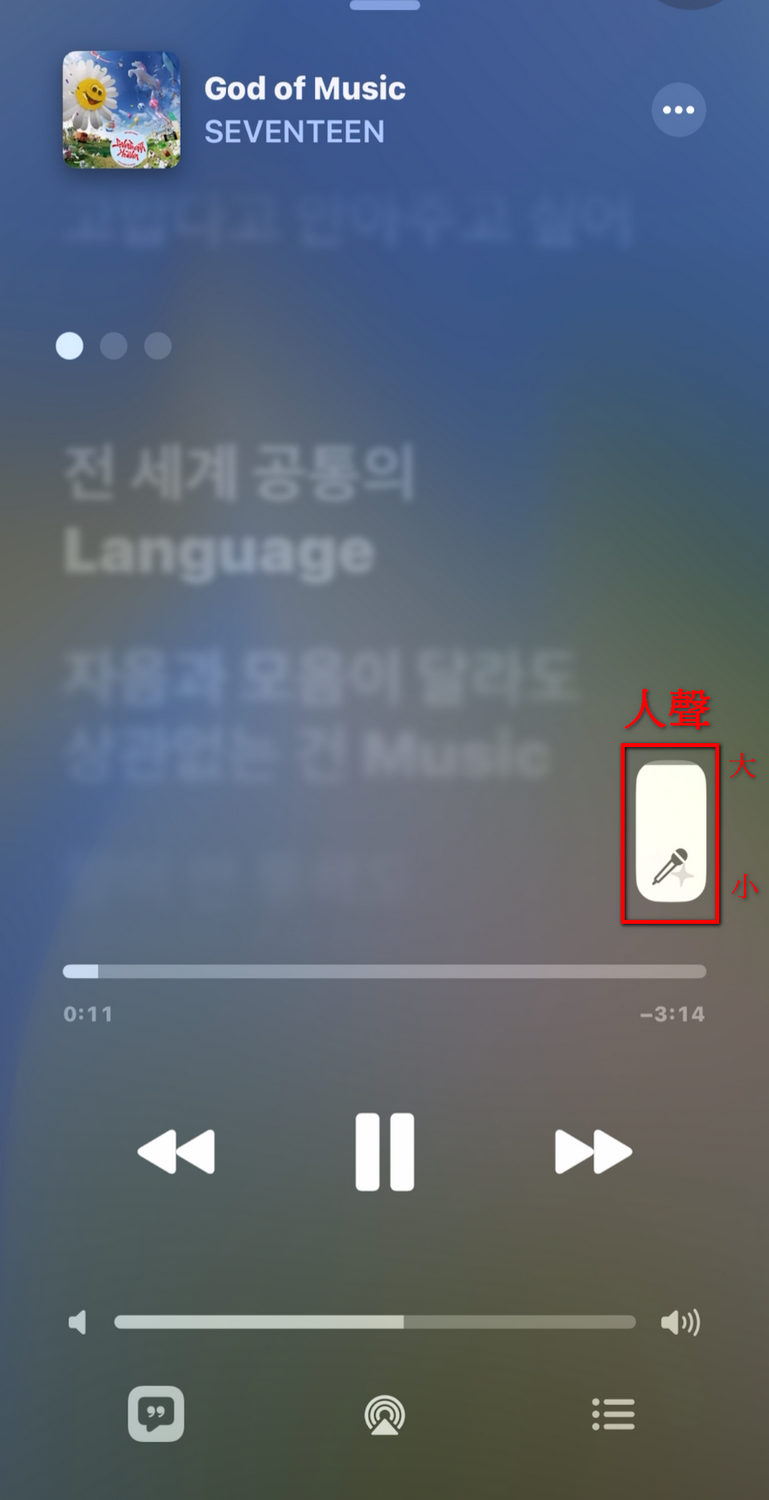Toggle the lyrics view button

point(156,1414)
